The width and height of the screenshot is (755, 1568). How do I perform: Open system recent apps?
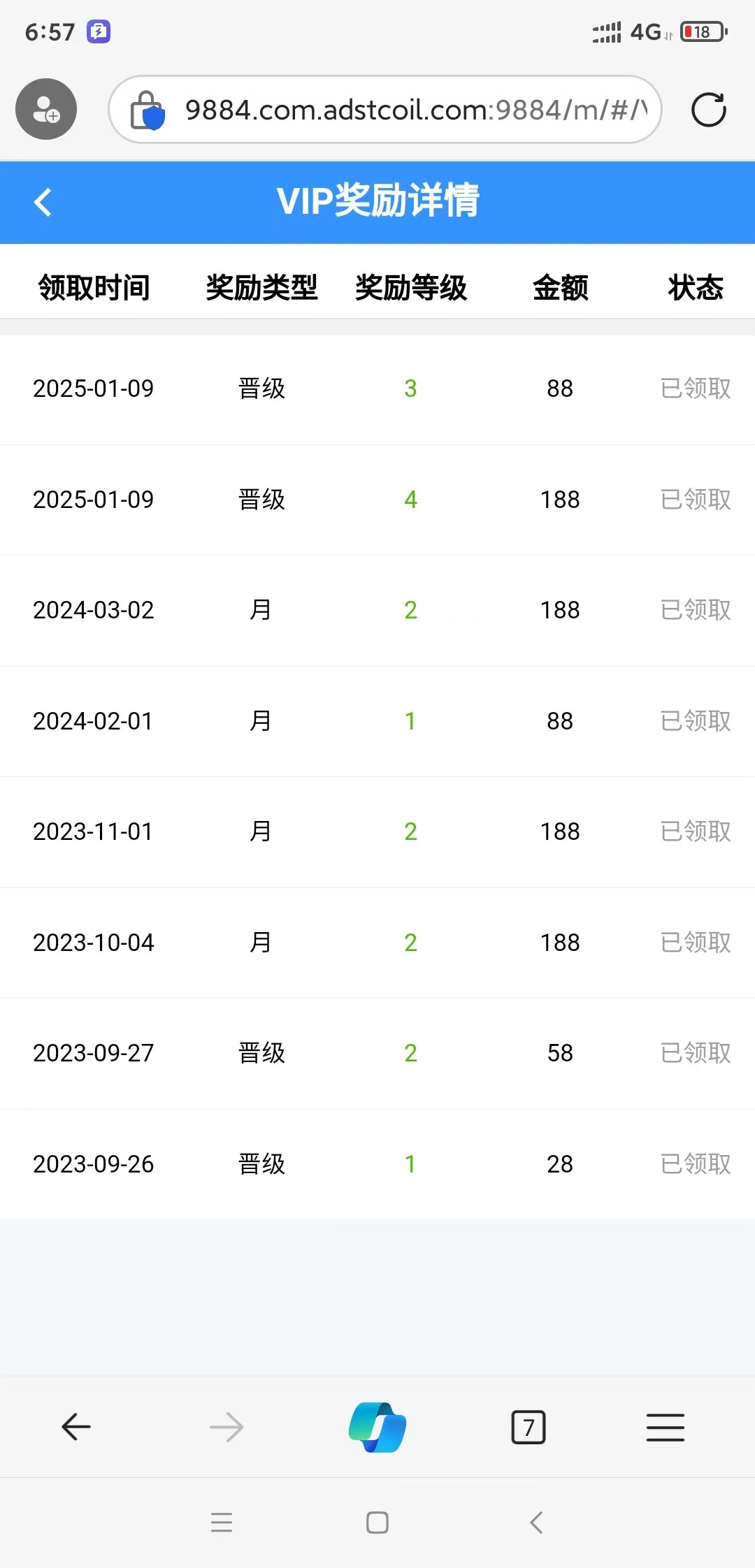point(222,1523)
